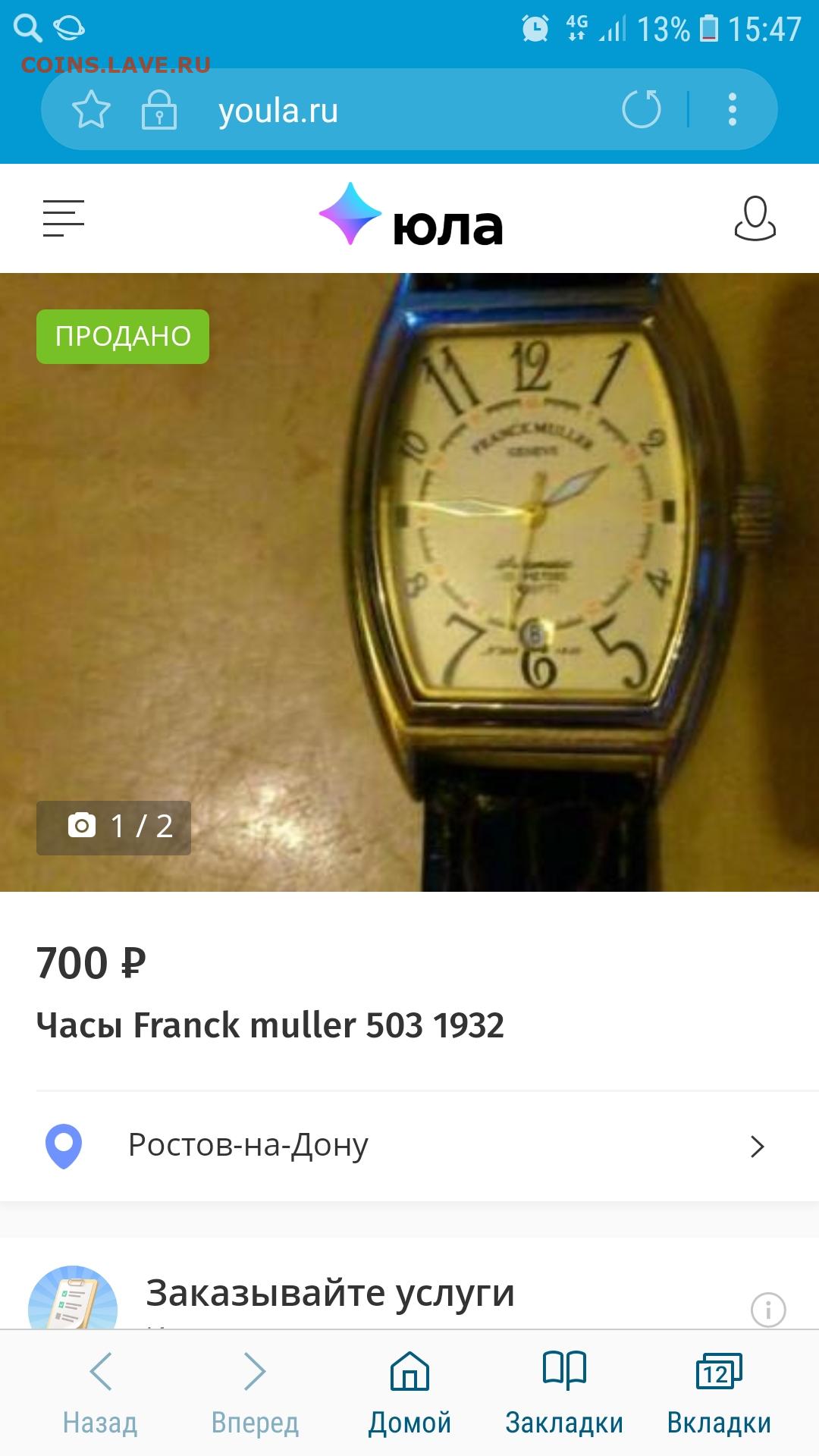819x1456 pixels.
Task: Go to the Юла home page via the logo
Action: point(410,215)
